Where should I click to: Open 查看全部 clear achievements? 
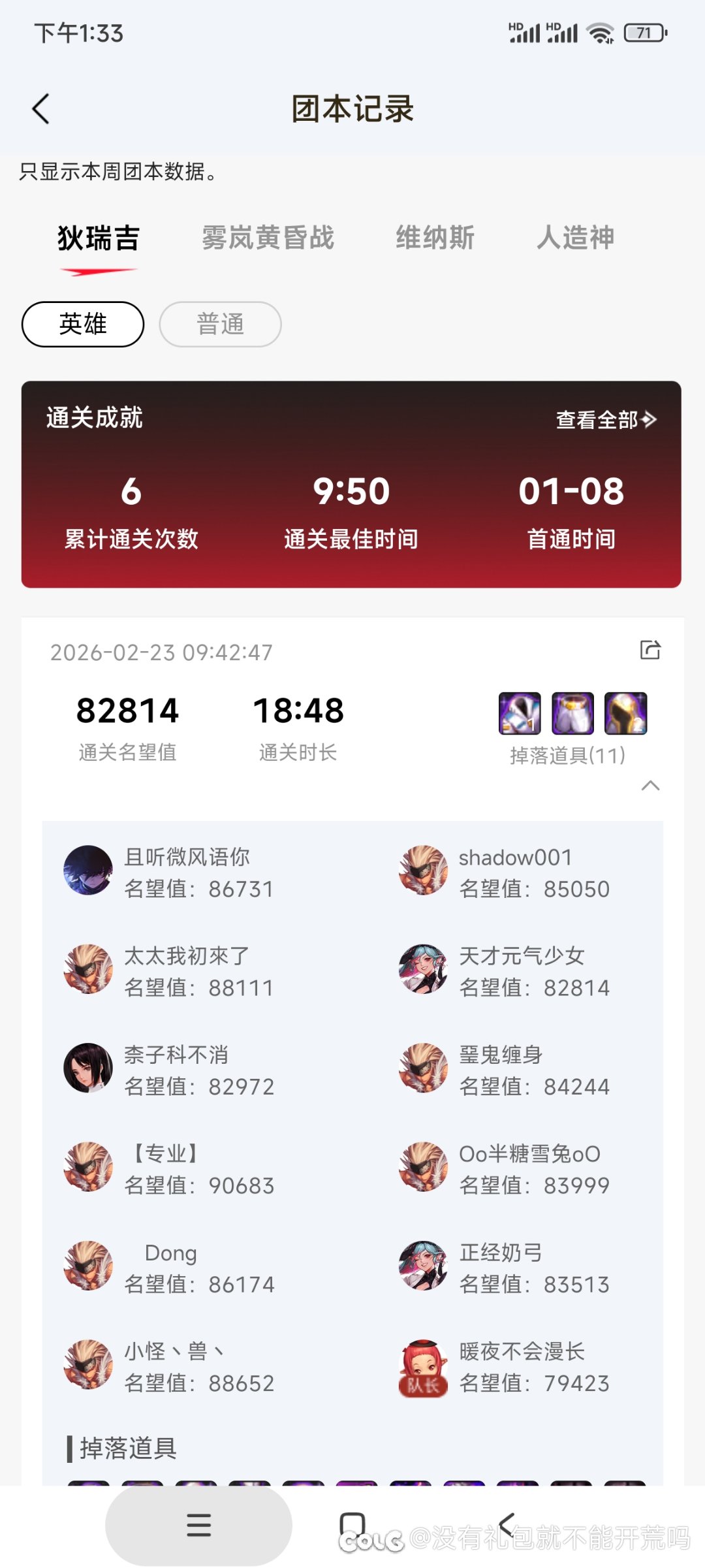tap(605, 419)
